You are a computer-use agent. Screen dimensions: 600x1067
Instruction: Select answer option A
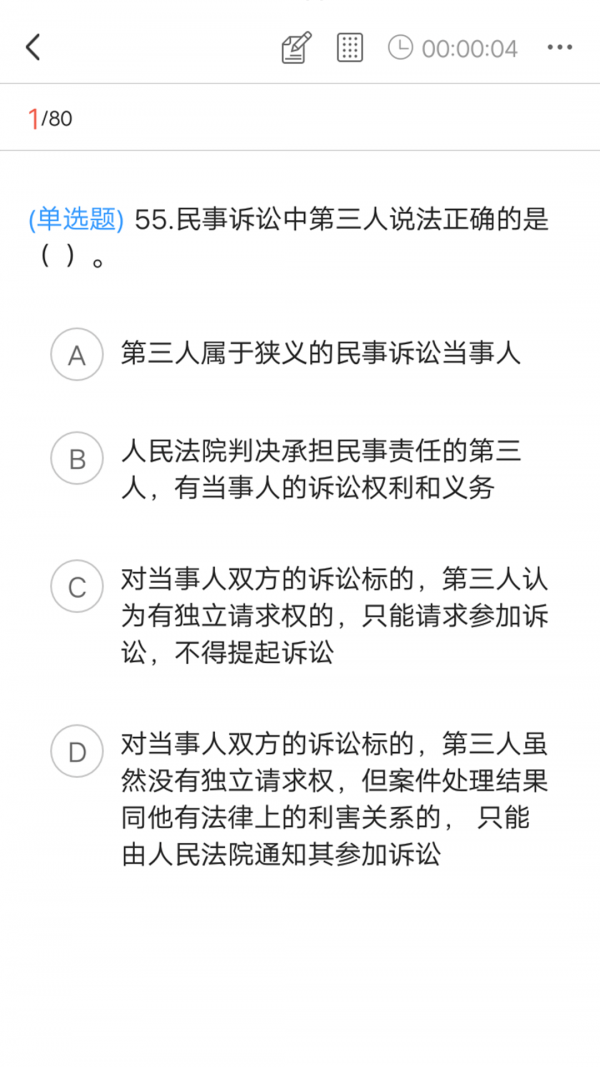coord(77,354)
